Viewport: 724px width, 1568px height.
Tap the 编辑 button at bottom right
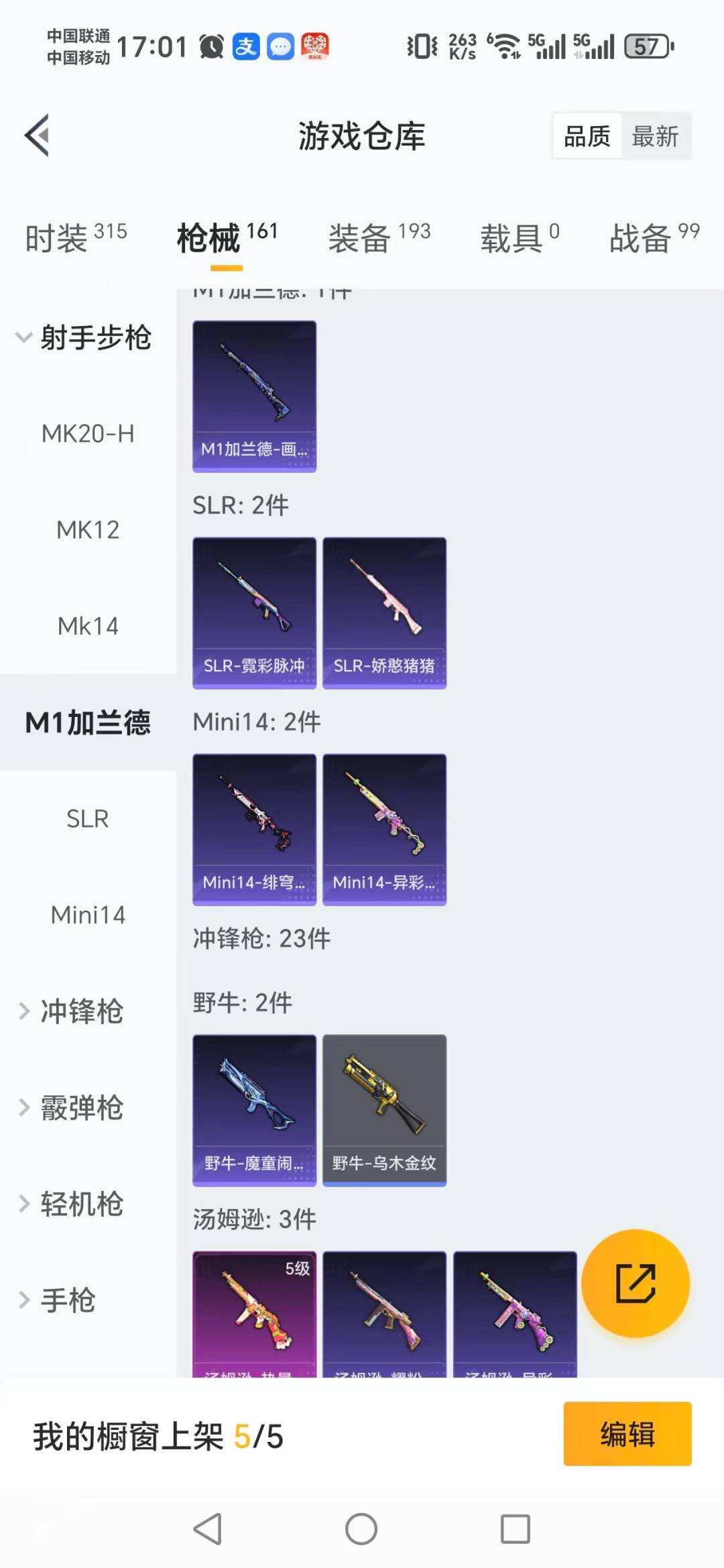click(627, 1433)
